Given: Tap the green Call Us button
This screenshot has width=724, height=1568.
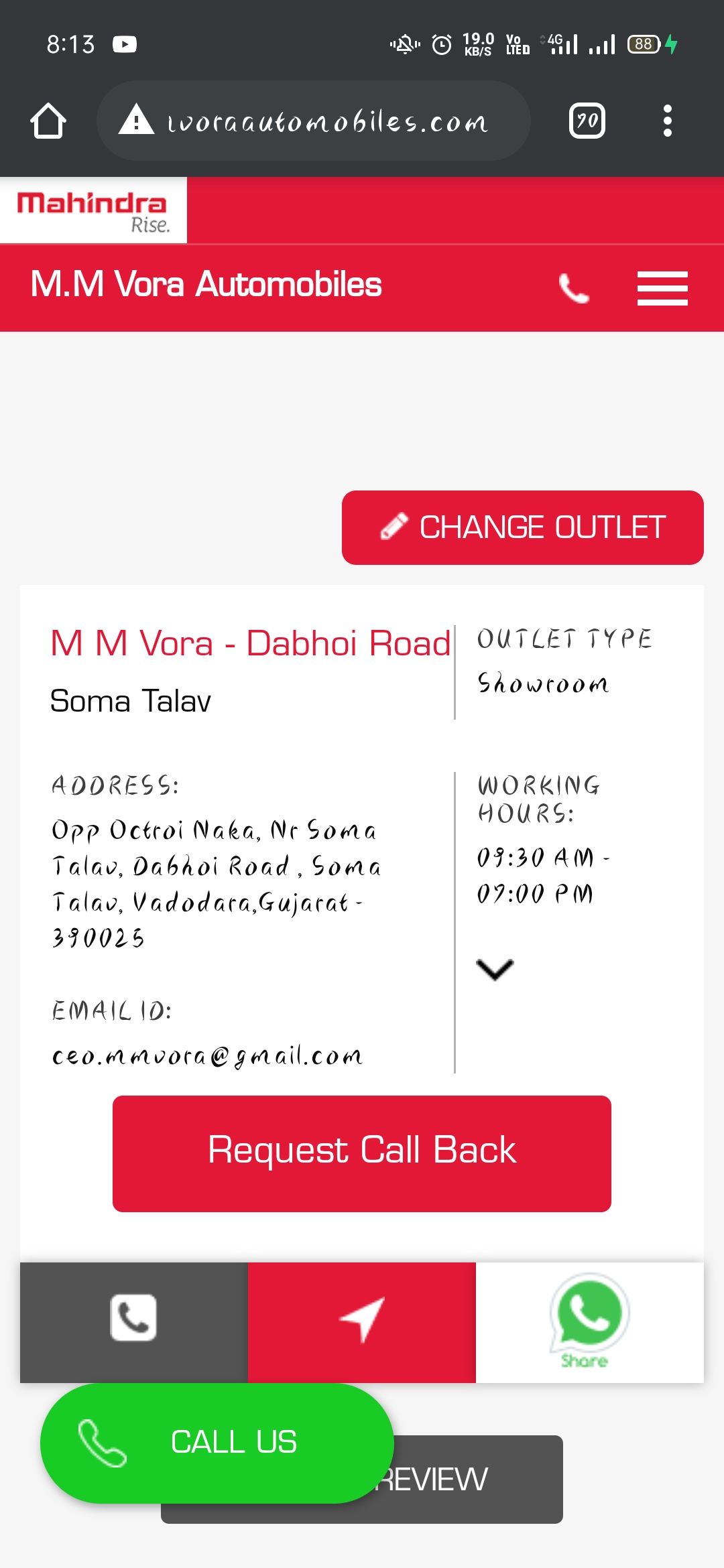Looking at the screenshot, I should click(x=217, y=1443).
